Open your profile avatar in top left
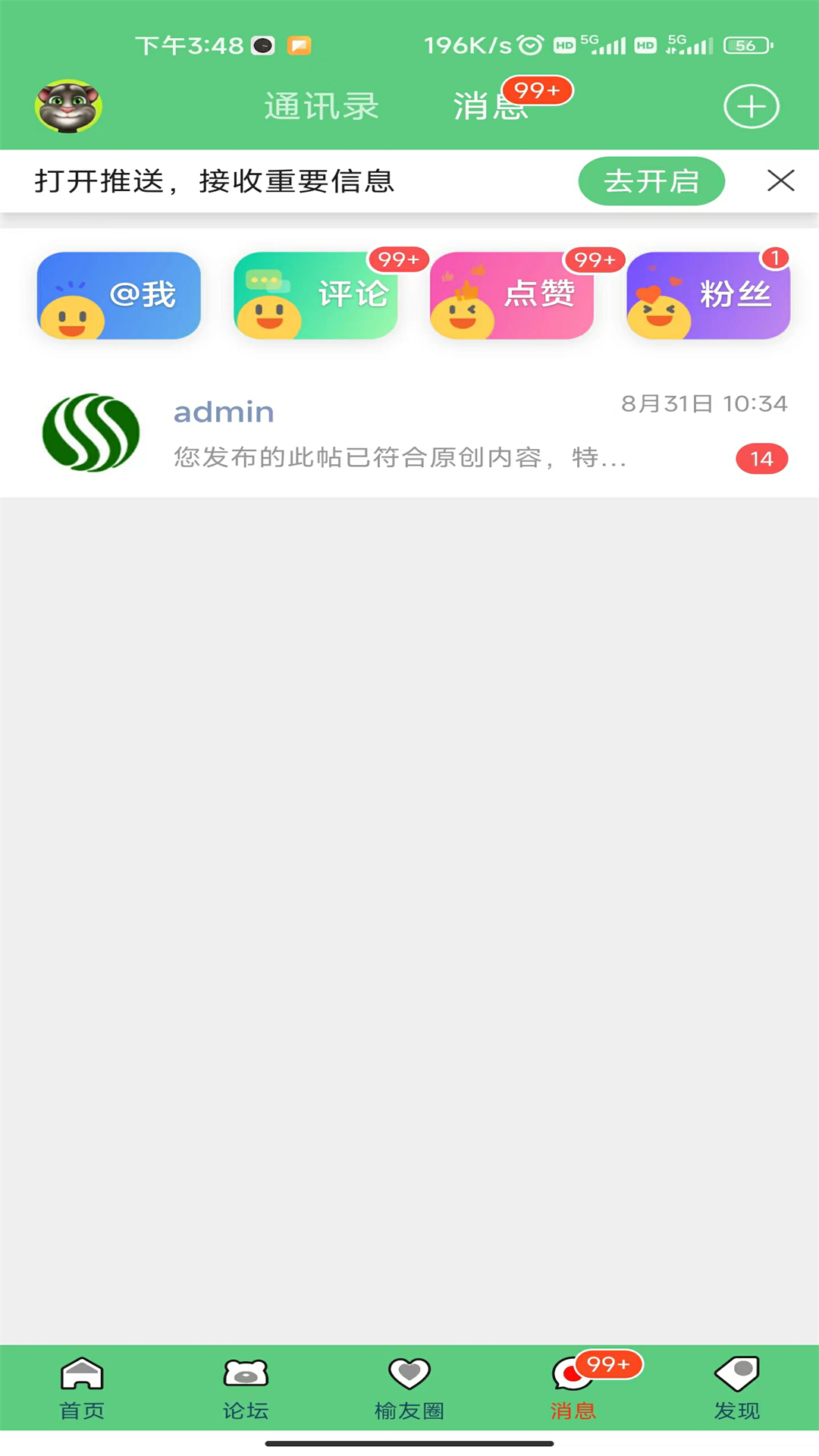This screenshot has height=1456, width=819. pos(67,105)
